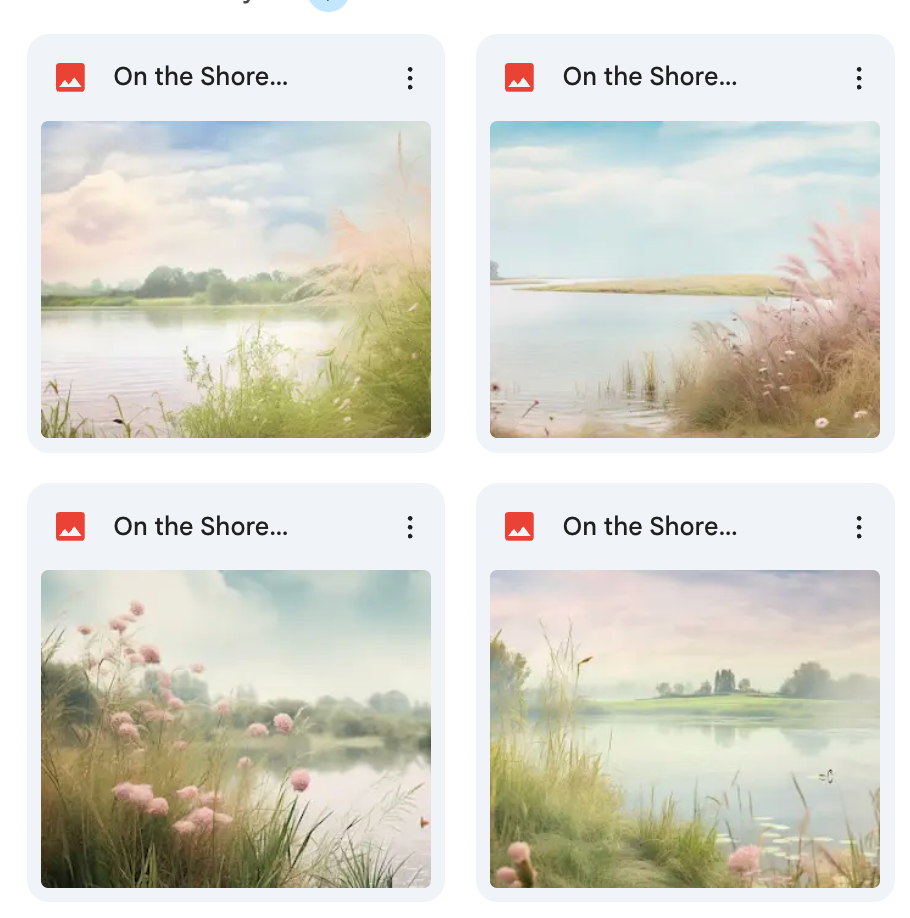Open the file card showing pink wildflowers
The width and height of the screenshot is (910, 918).
[235, 728]
